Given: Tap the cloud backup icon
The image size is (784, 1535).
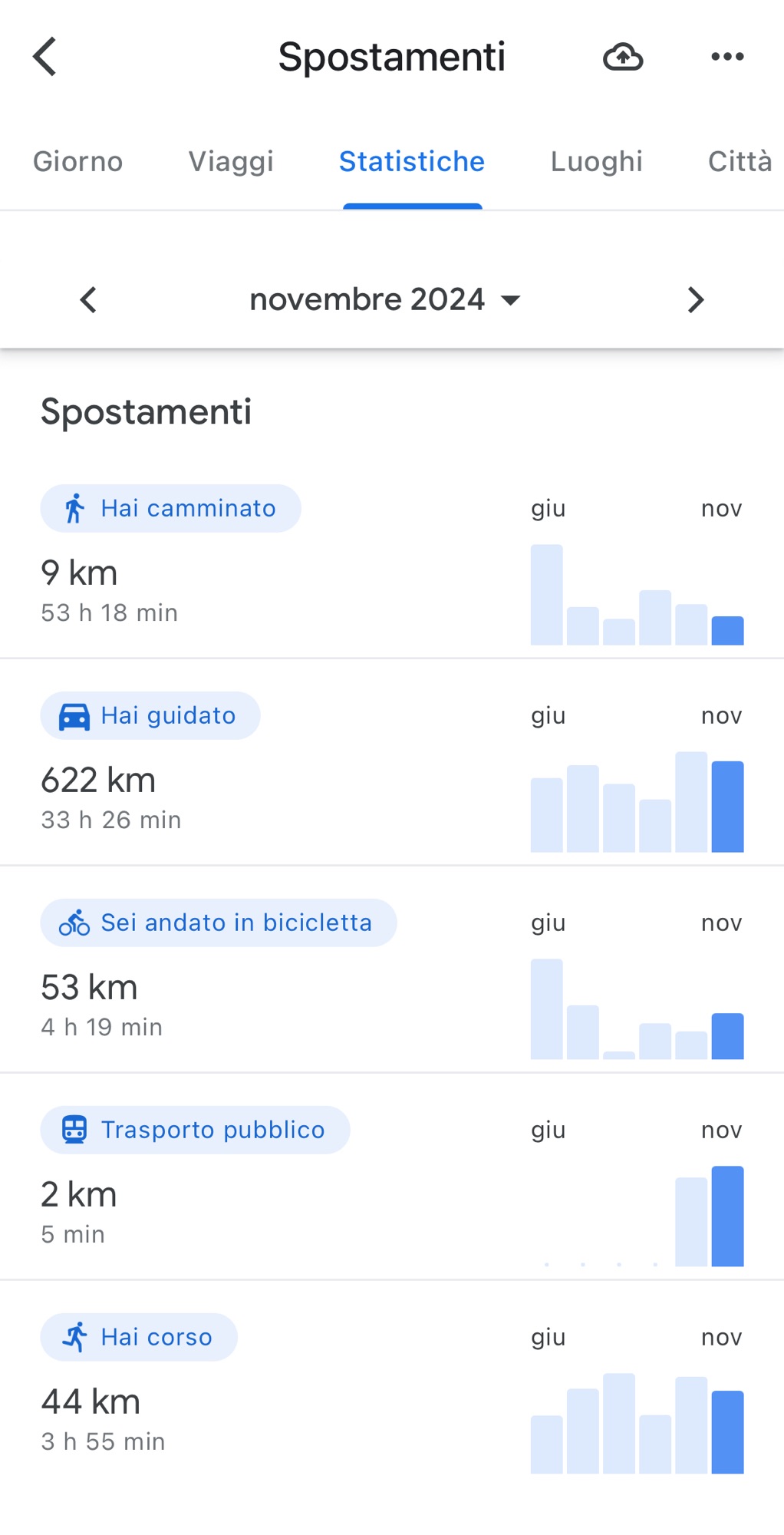Looking at the screenshot, I should [622, 57].
